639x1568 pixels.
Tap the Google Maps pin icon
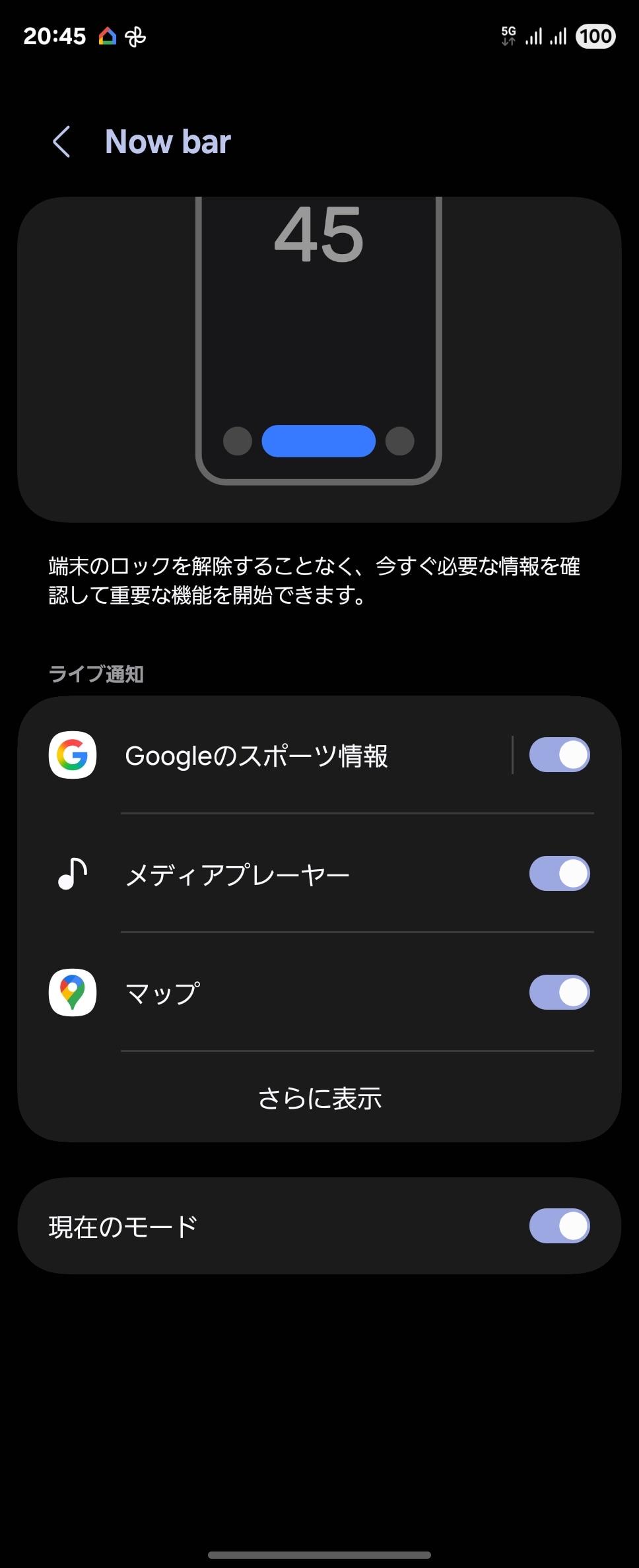[x=72, y=993]
